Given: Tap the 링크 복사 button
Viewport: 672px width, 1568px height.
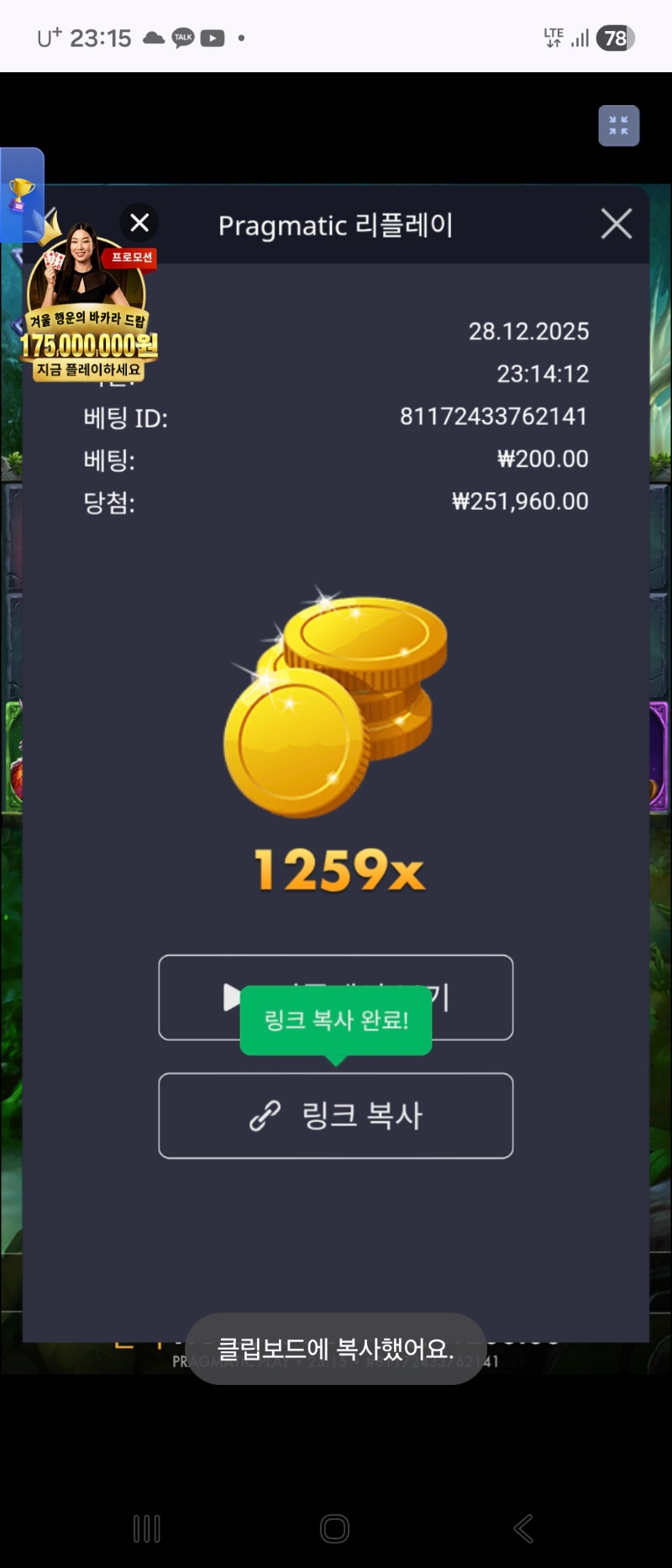Looking at the screenshot, I should [x=336, y=1115].
